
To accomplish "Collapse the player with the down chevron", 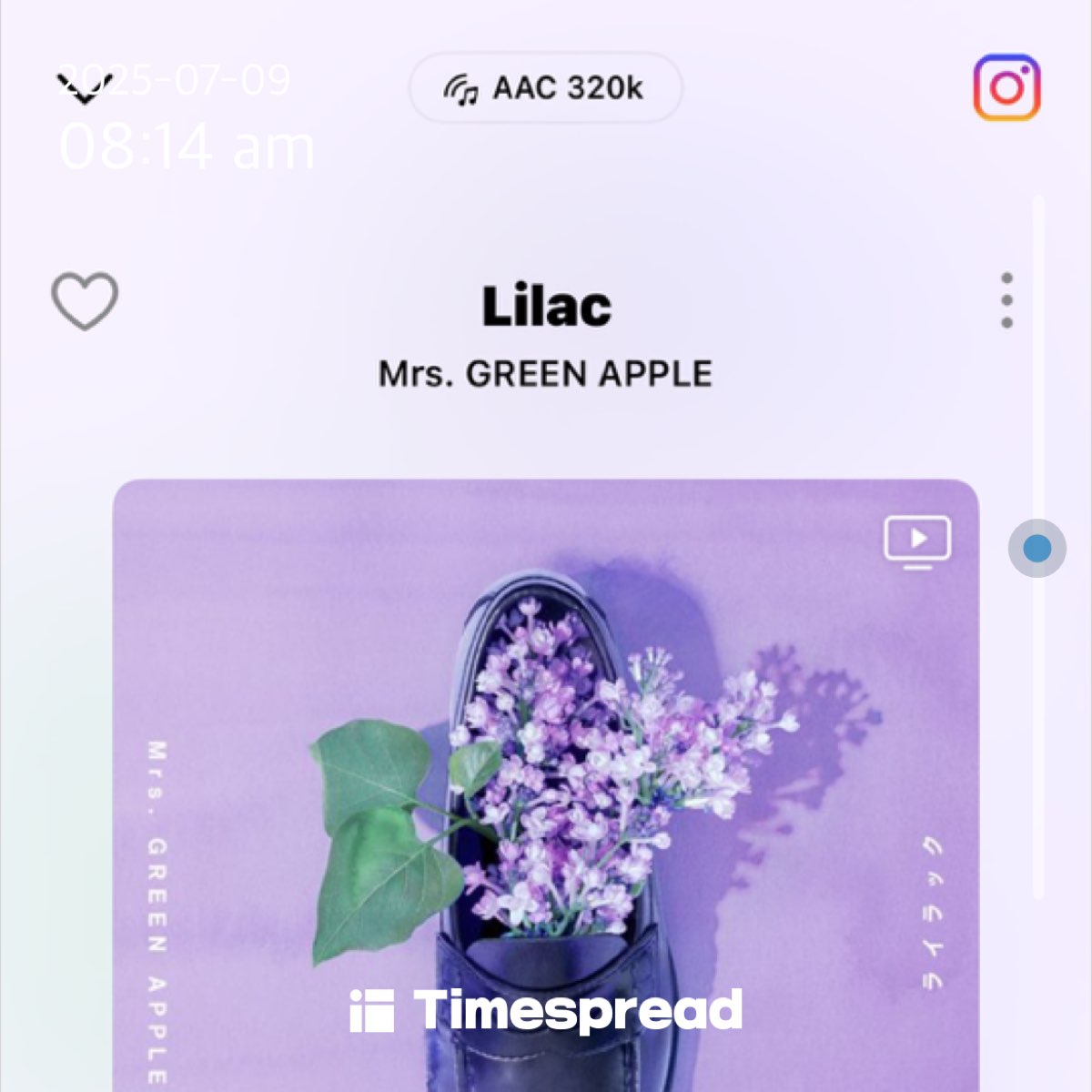I will (85, 87).
